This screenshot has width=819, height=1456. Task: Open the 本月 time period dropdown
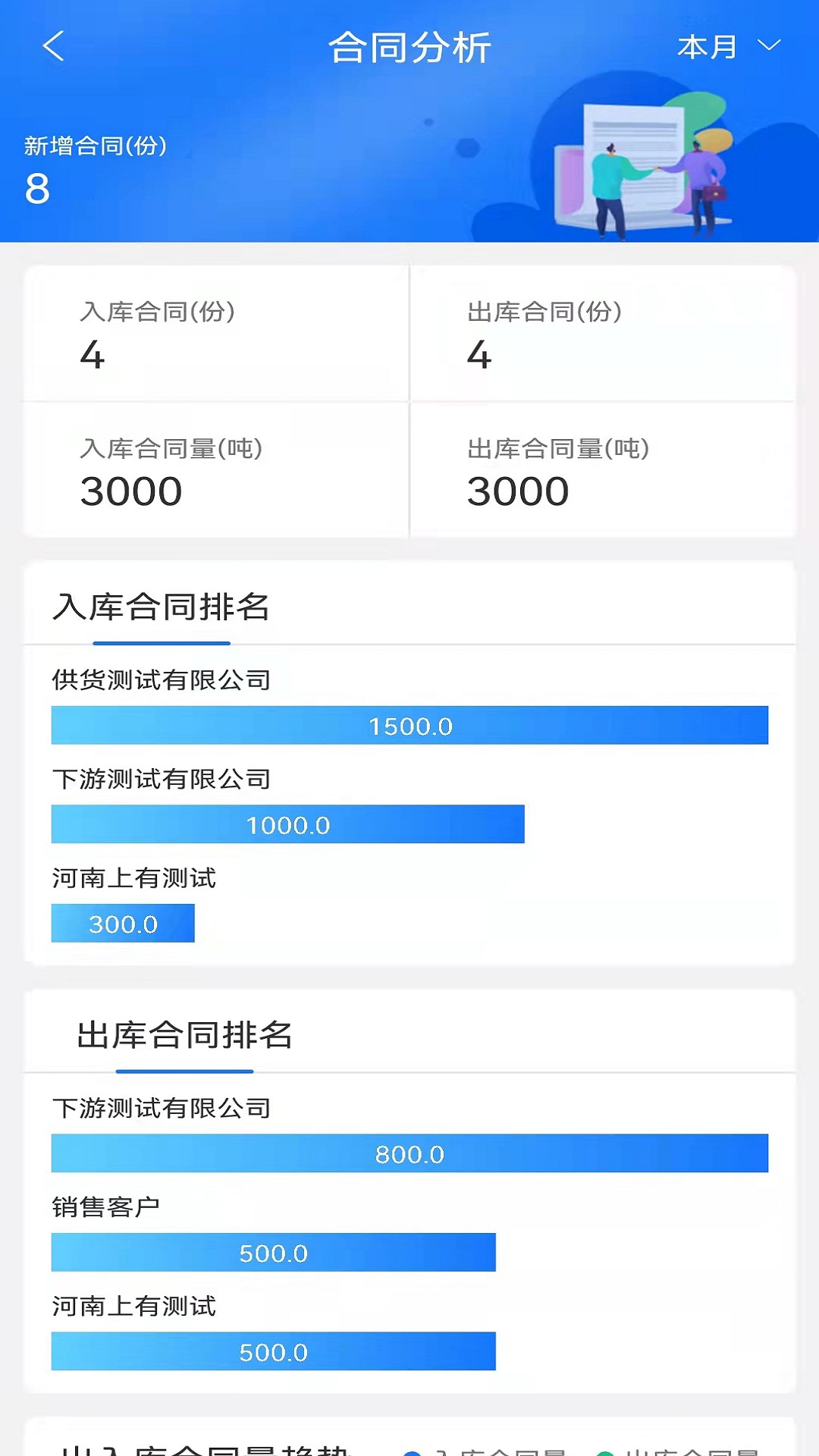[727, 47]
